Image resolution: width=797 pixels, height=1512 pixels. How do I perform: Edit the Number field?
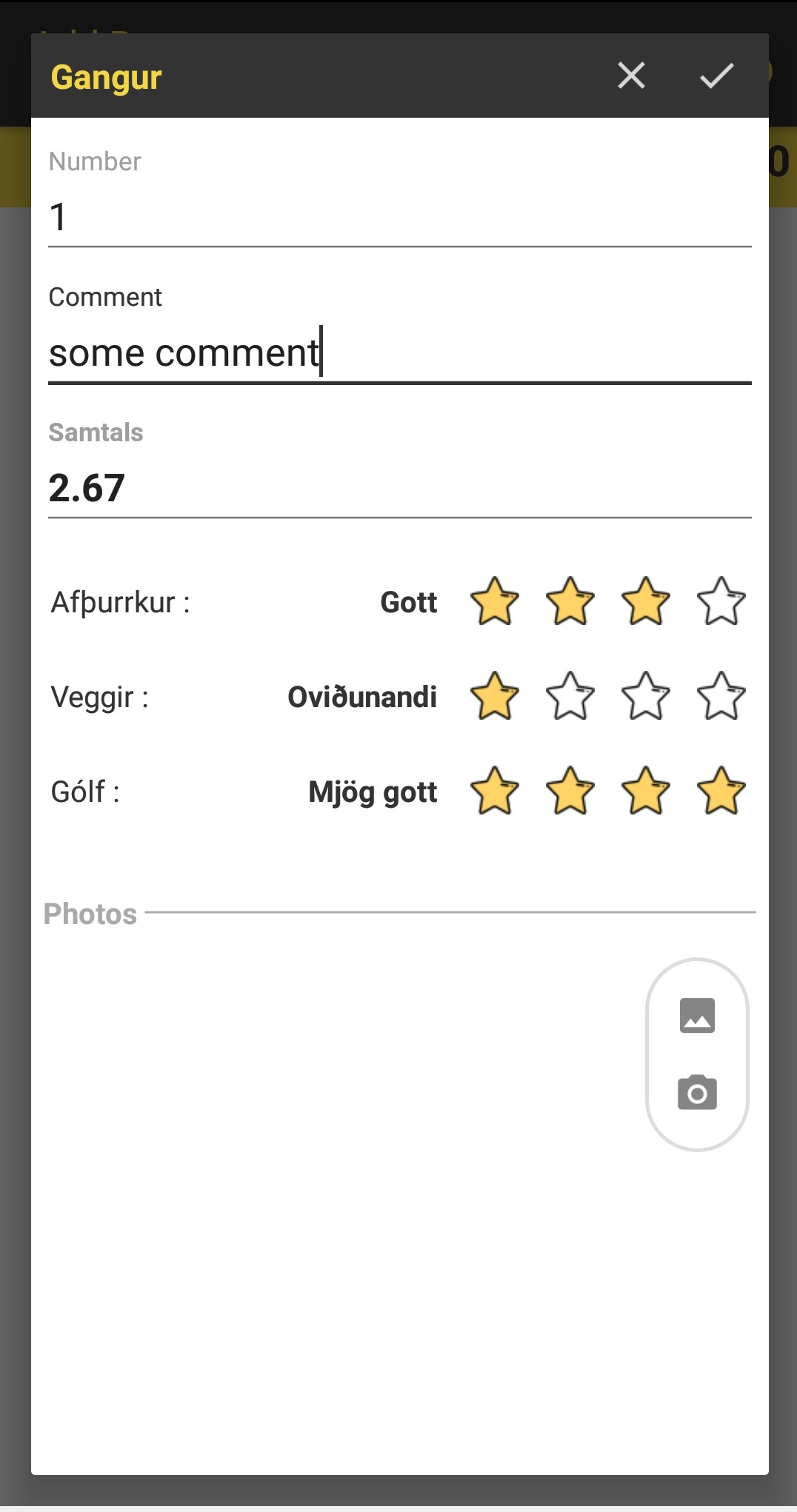click(400, 218)
